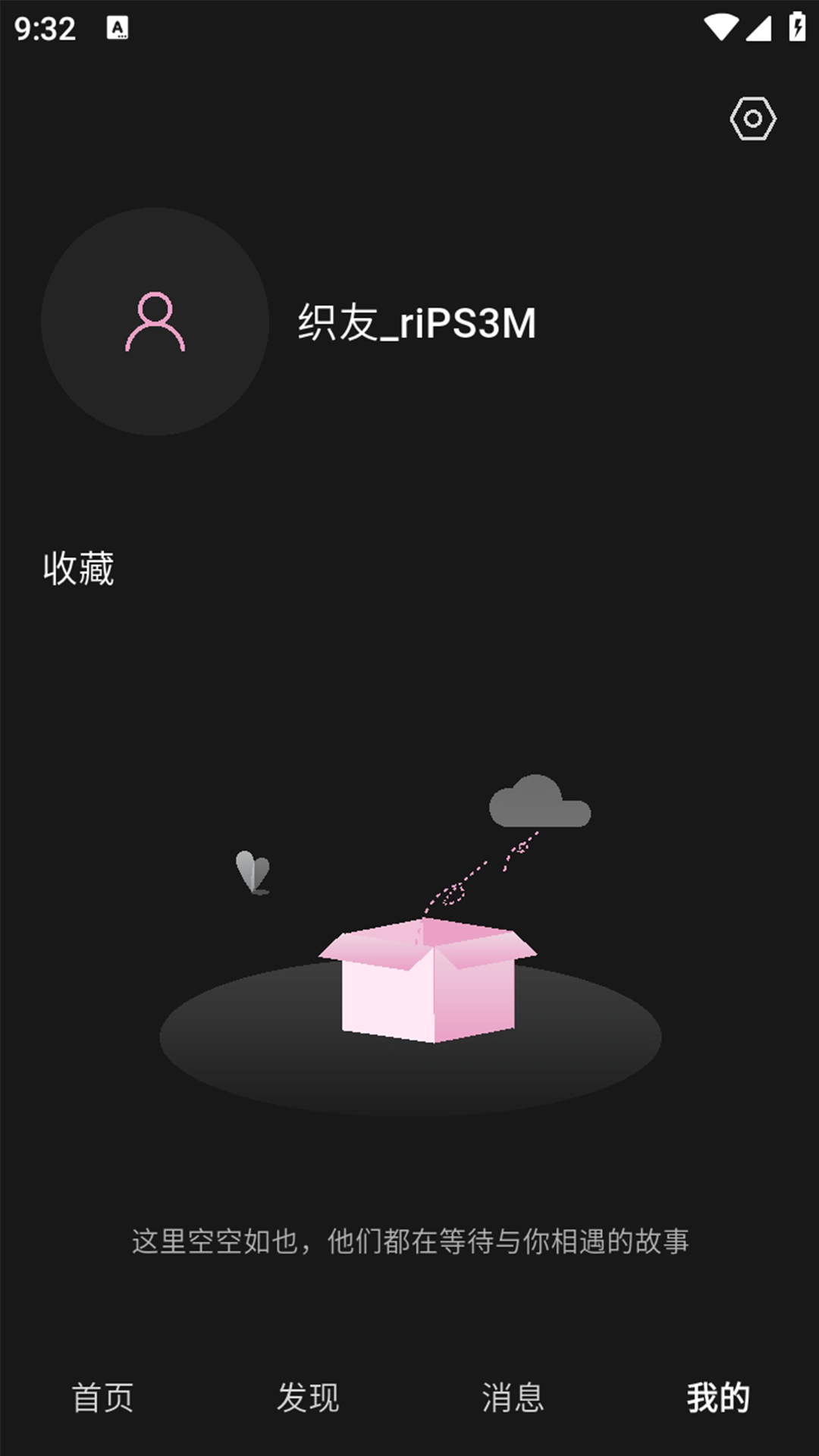Tap the keyboard input method icon
The image size is (819, 1456).
(118, 27)
